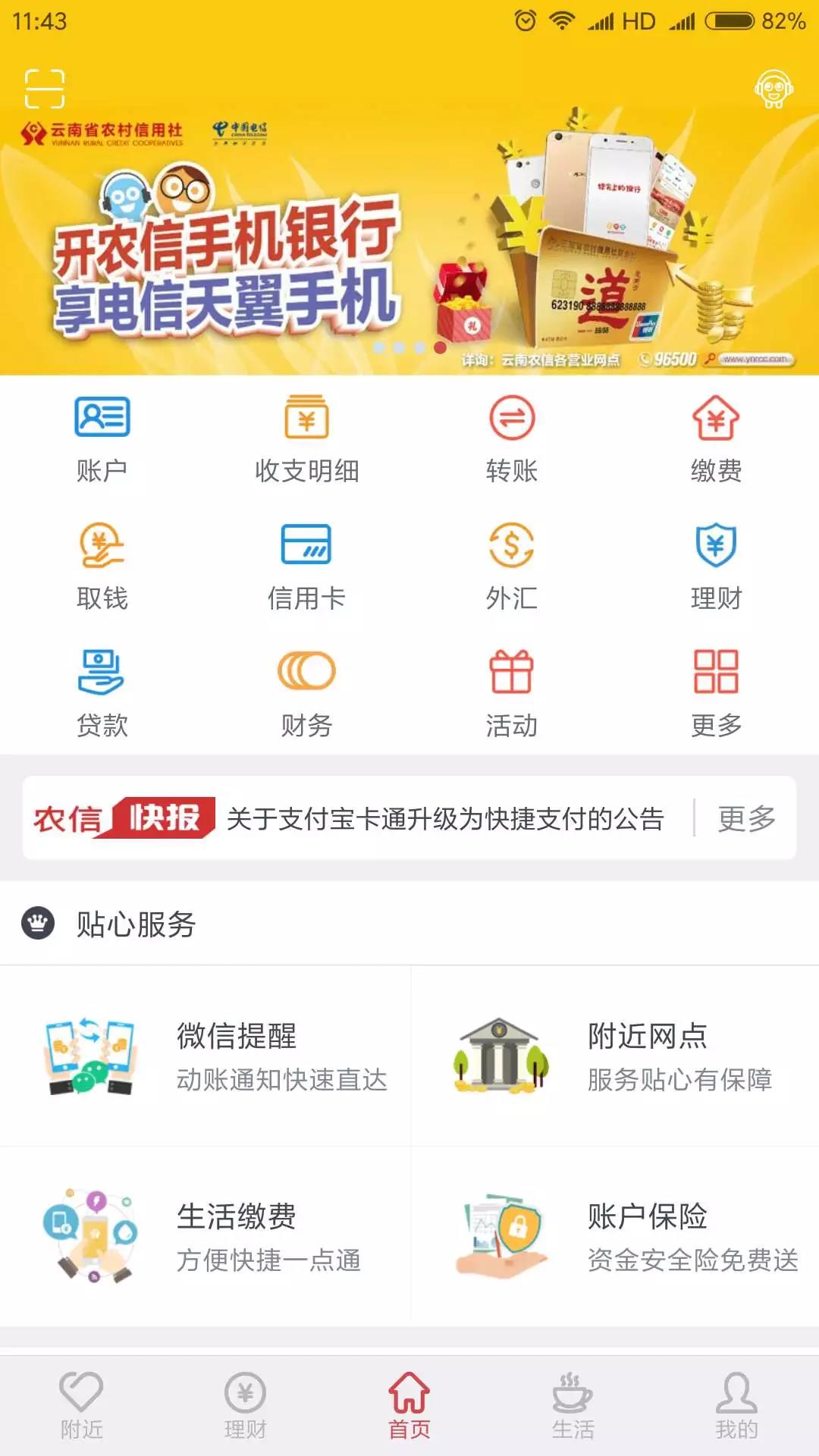Screen dimensions: 819x1456
Task: Open the 生活缴费 service card
Action: [206, 1236]
